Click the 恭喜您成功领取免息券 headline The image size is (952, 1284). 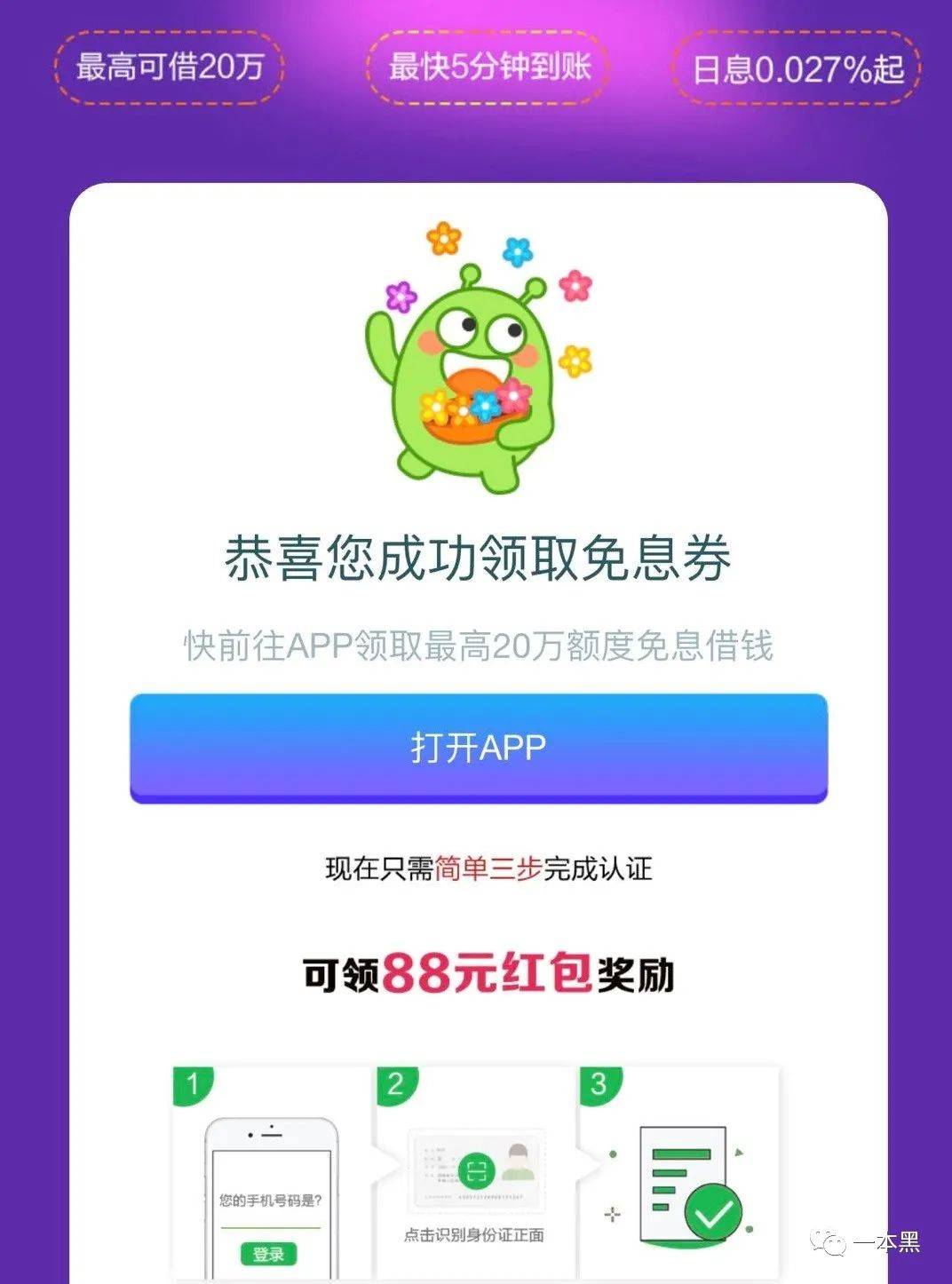click(x=476, y=559)
